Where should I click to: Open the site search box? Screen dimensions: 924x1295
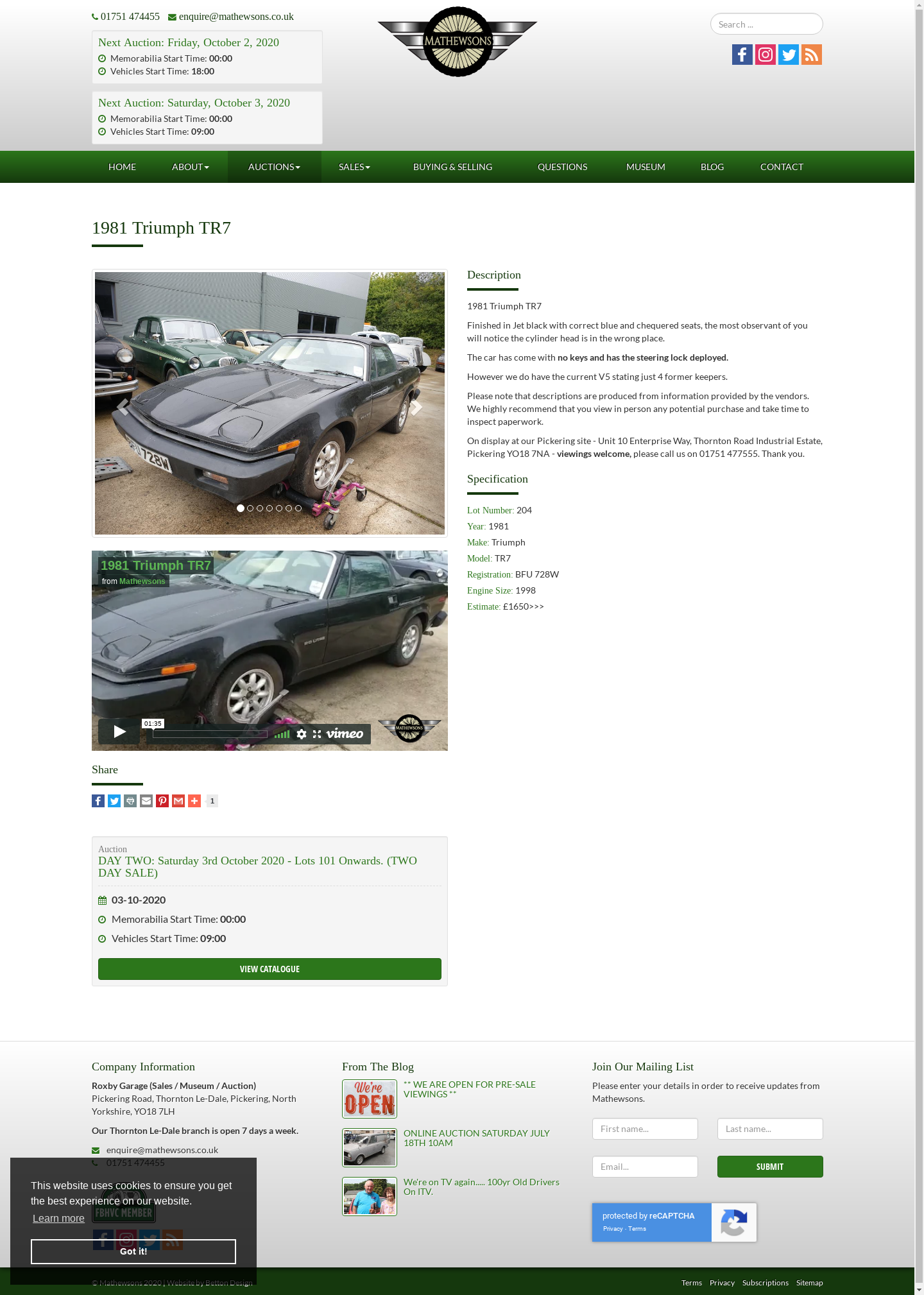tap(766, 24)
